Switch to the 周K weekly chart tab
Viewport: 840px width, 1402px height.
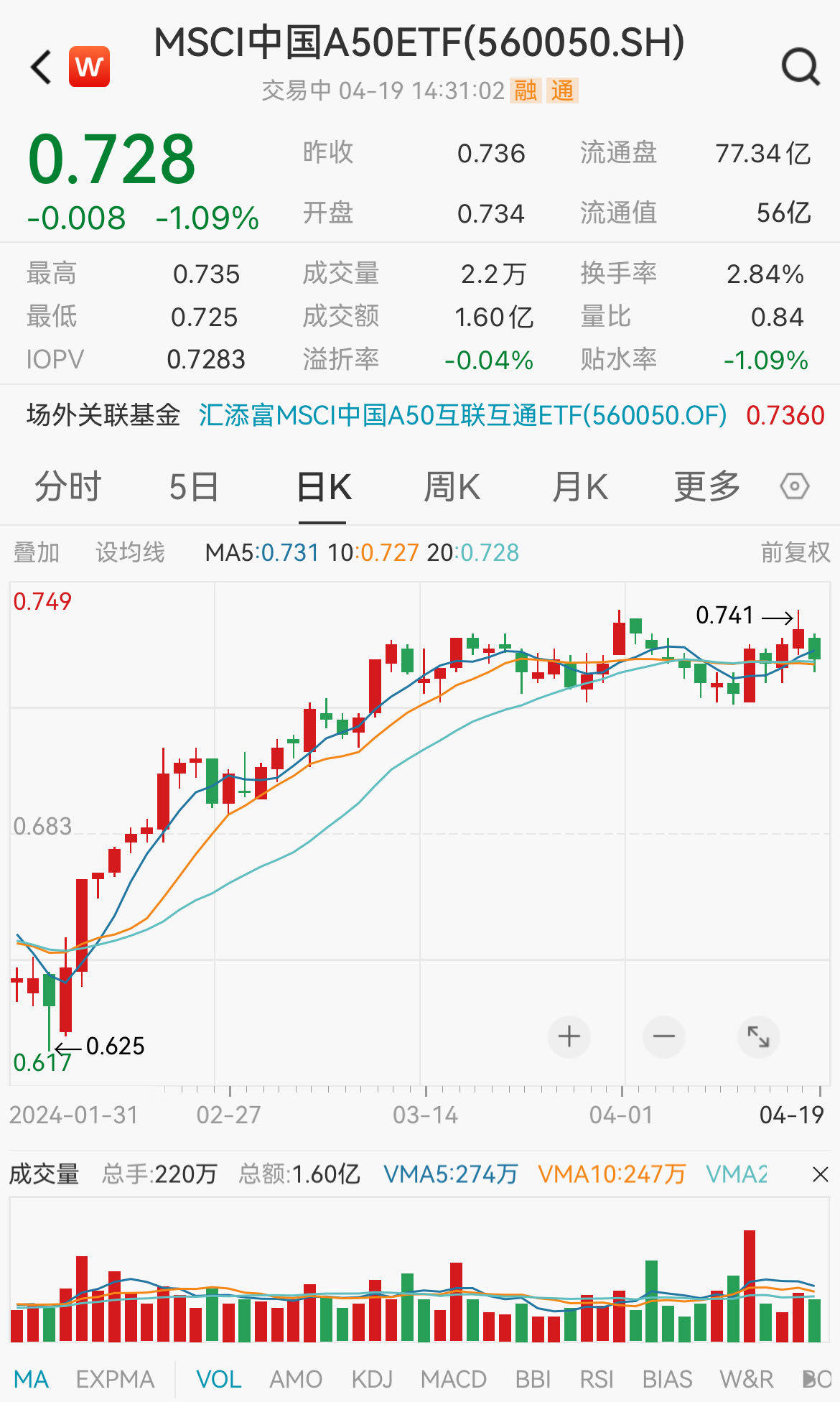pos(451,486)
